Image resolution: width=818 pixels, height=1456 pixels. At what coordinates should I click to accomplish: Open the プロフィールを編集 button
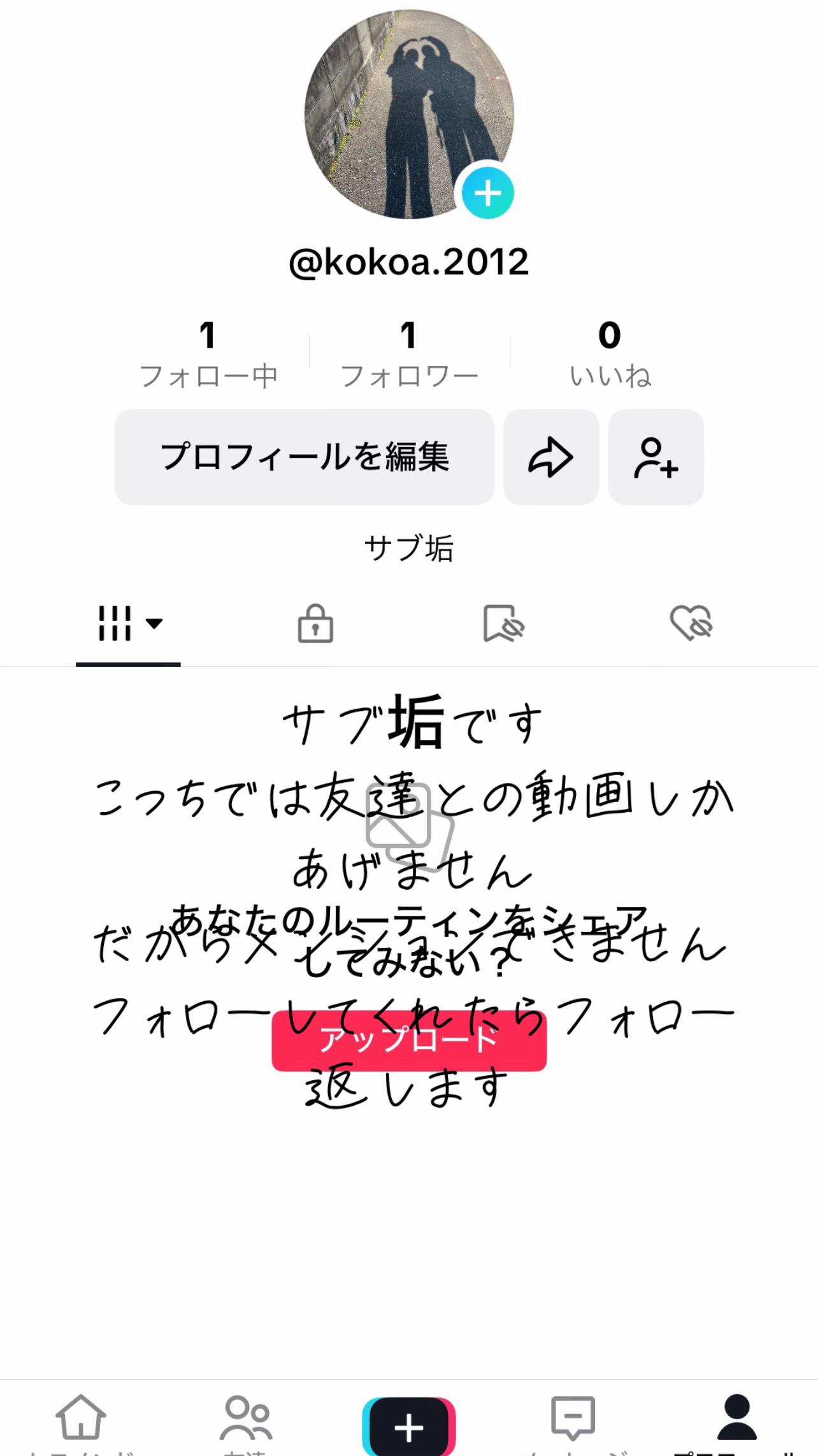click(304, 457)
